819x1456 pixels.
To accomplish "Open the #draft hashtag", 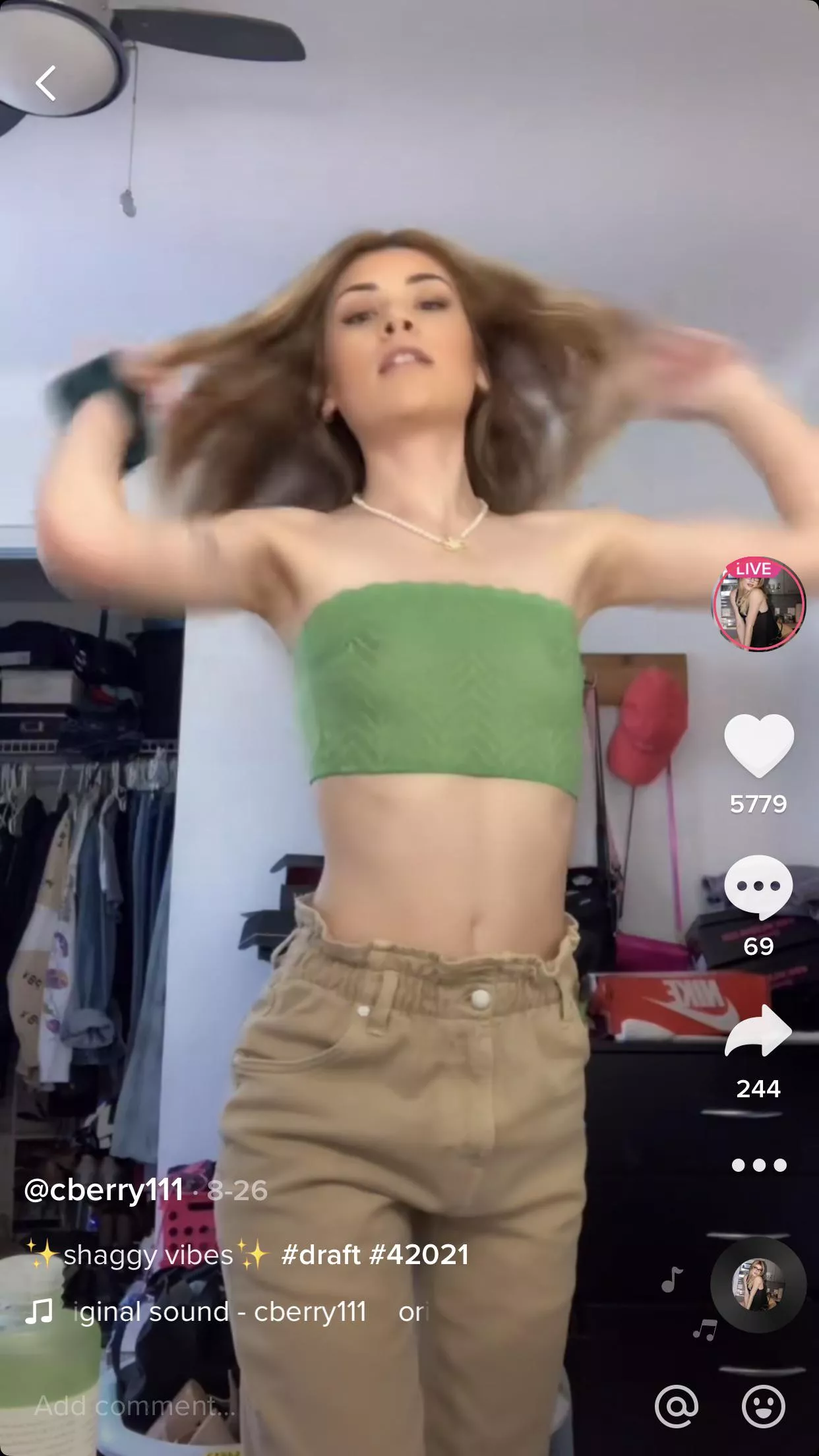I will click(320, 1255).
